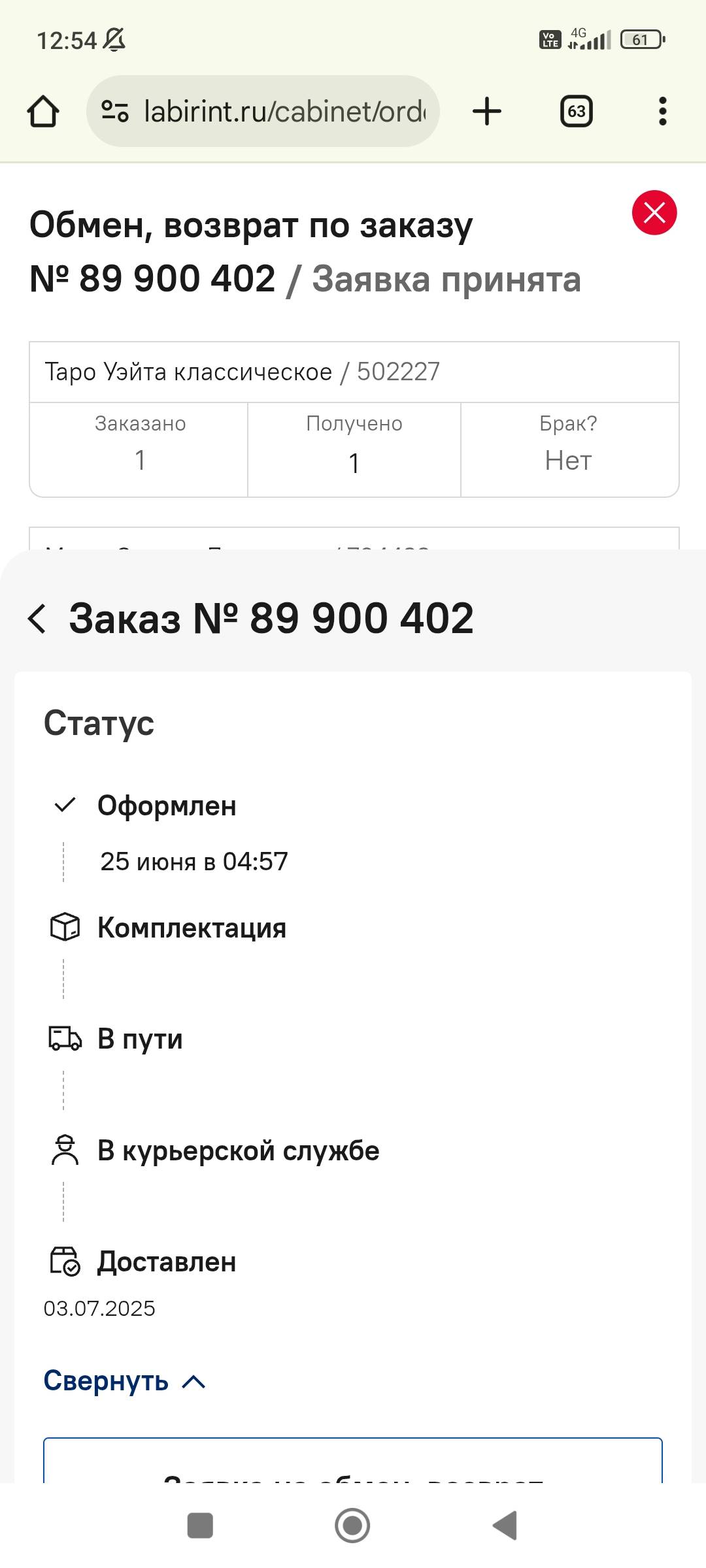The height and width of the screenshot is (1568, 706).
Task: Tap the system home button
Action: (x=352, y=1526)
